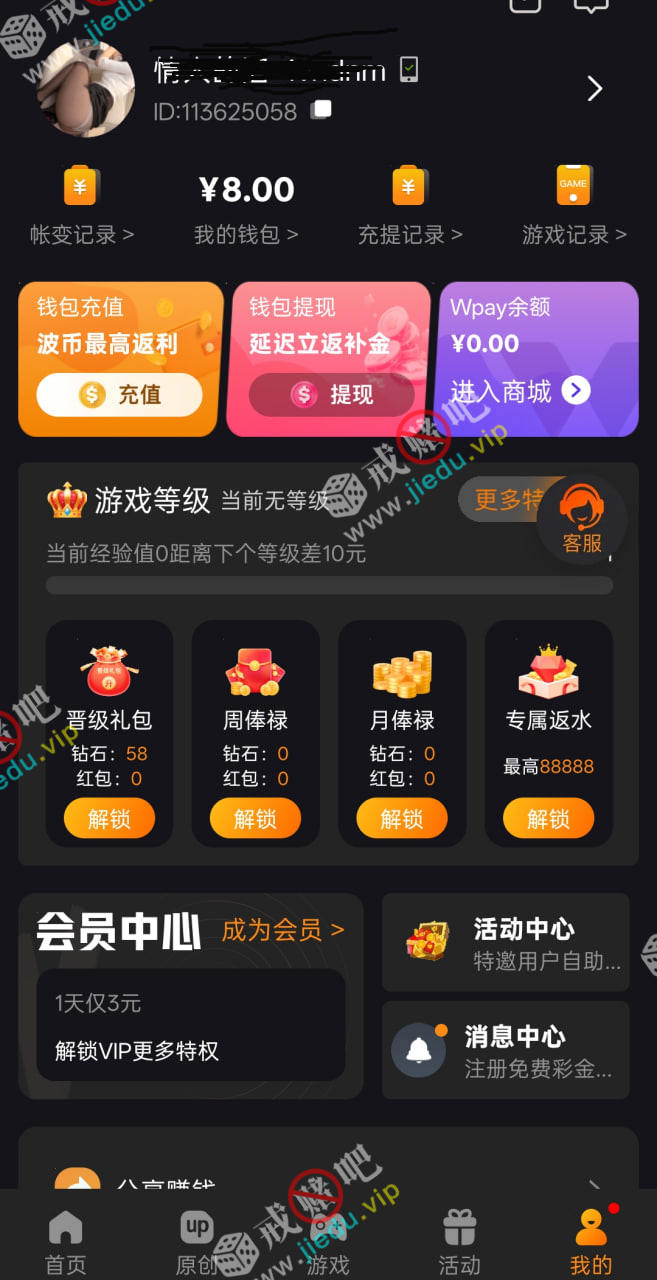Viewport: 657px width, 1280px height.
Task: Open profile details via the right arrow
Action: [x=594, y=89]
